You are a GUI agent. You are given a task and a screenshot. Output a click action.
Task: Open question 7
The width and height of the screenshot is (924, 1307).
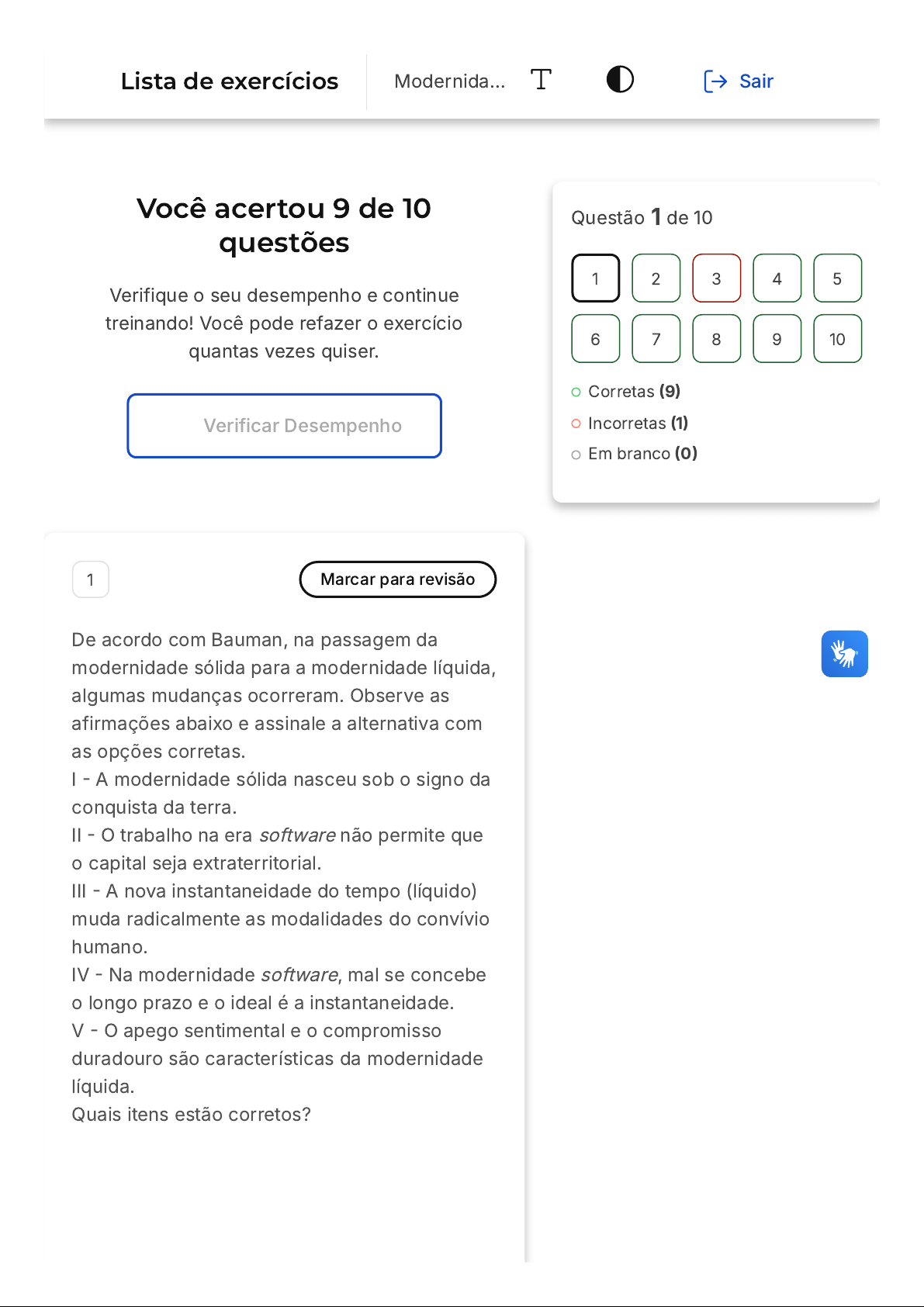656,339
